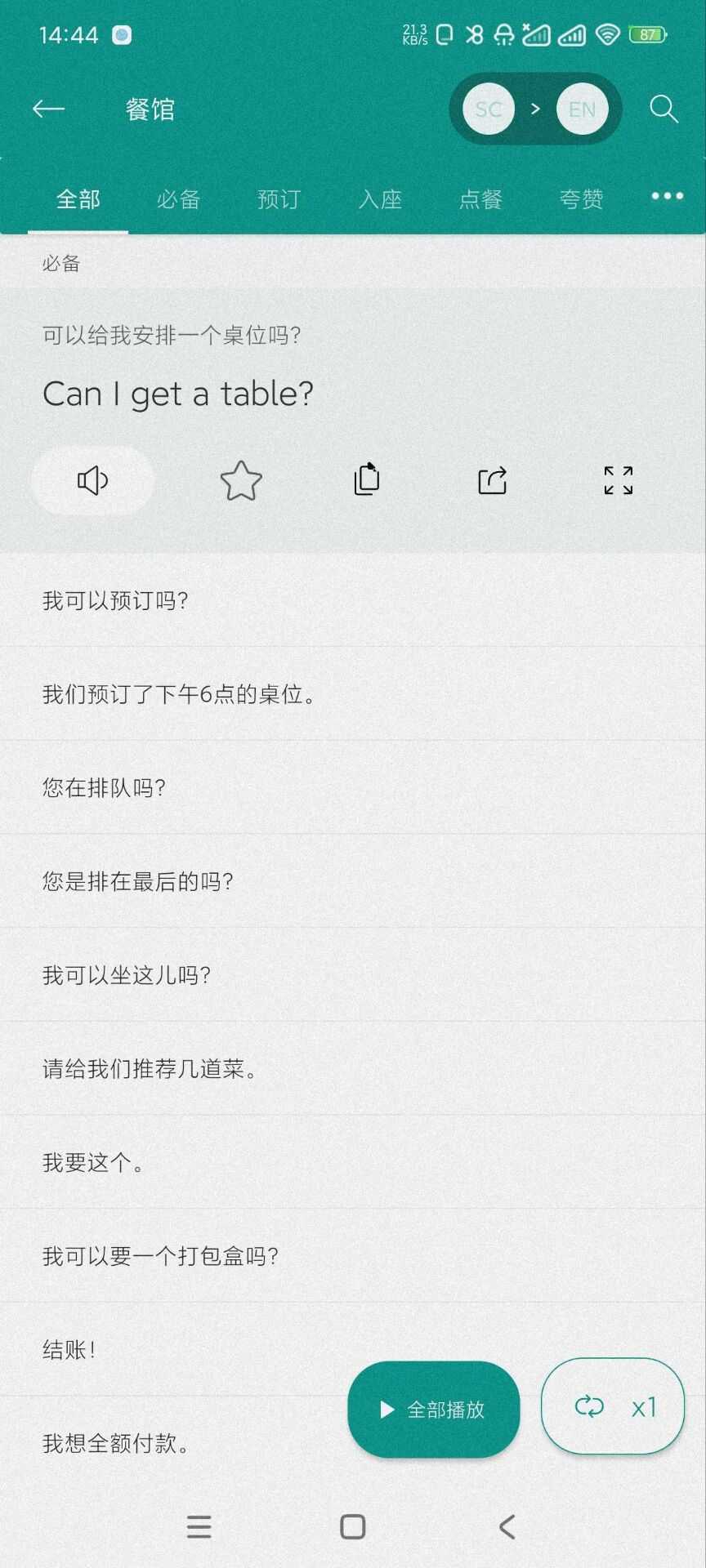706x1568 pixels.
Task: Open the 点餐 tab
Action: click(x=480, y=198)
